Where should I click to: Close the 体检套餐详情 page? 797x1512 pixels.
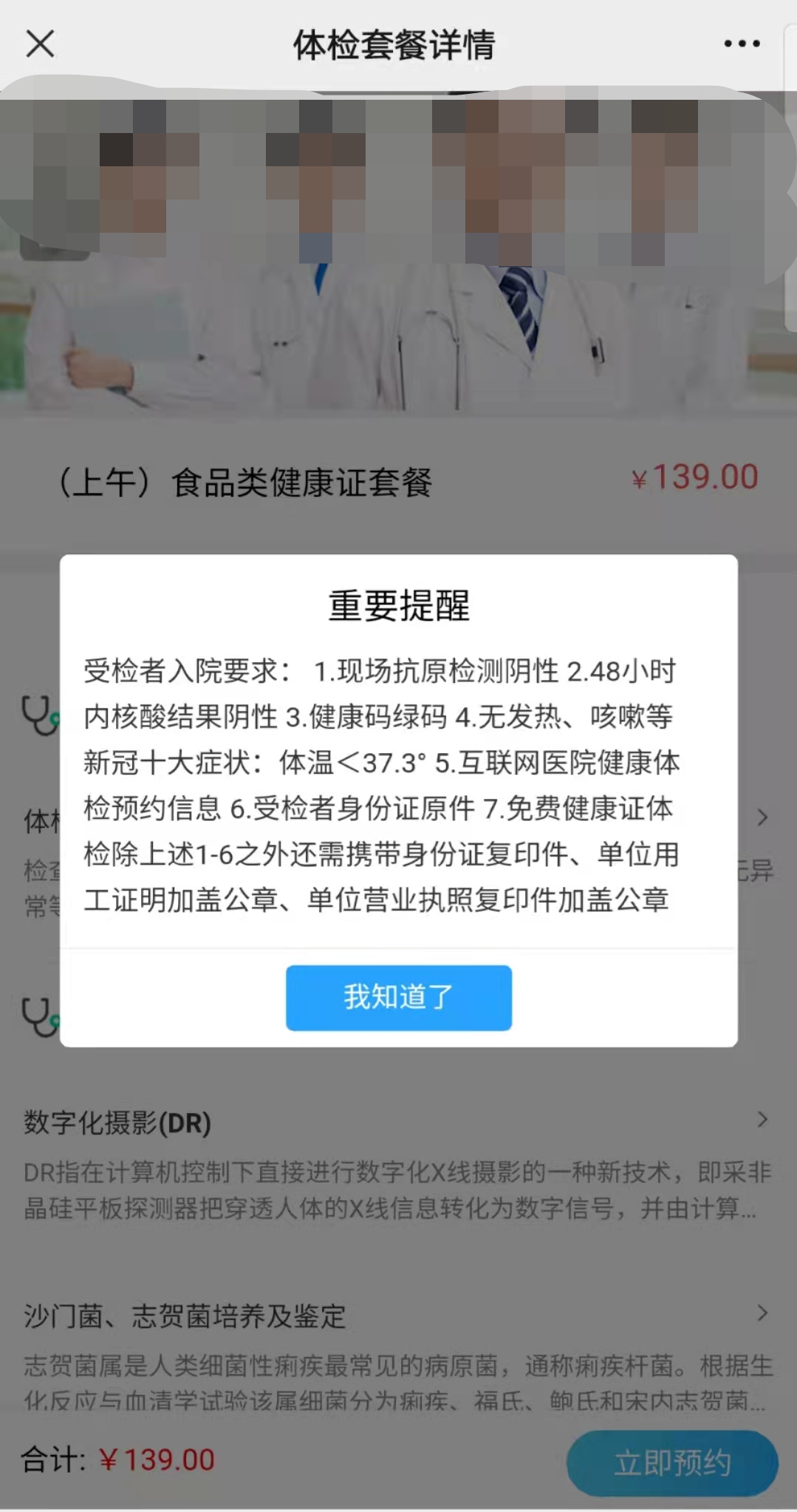[40, 44]
